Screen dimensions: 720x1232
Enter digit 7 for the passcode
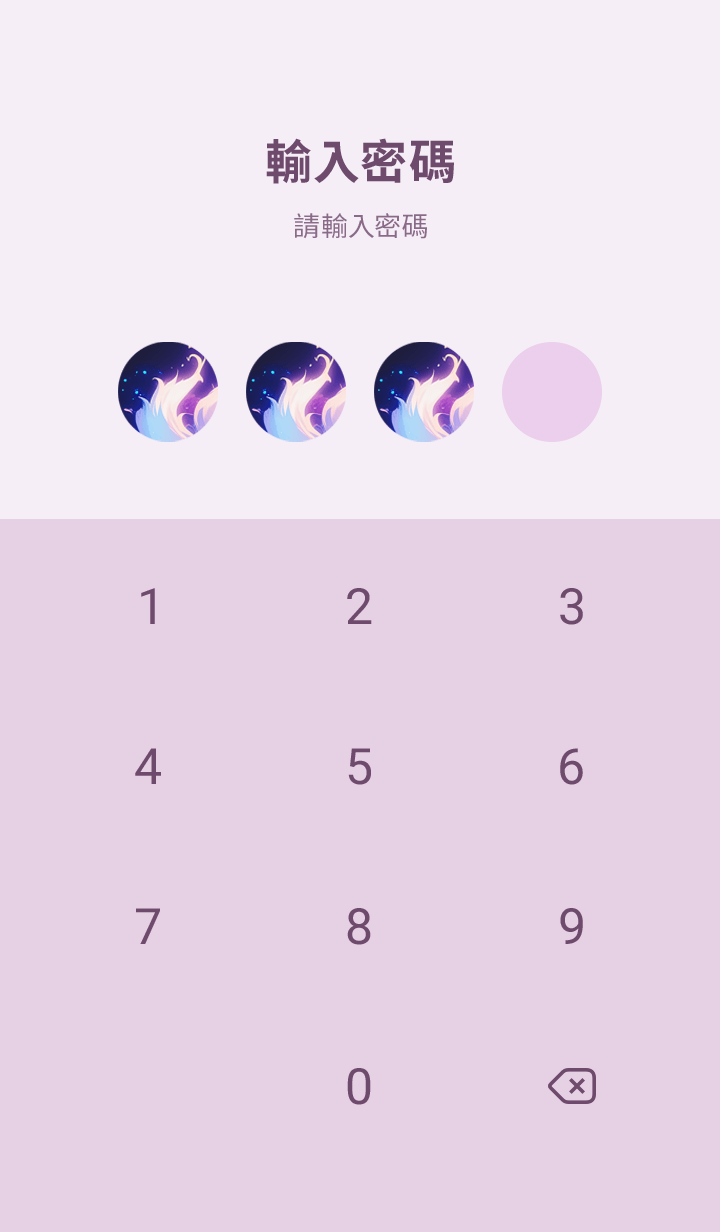click(x=148, y=927)
